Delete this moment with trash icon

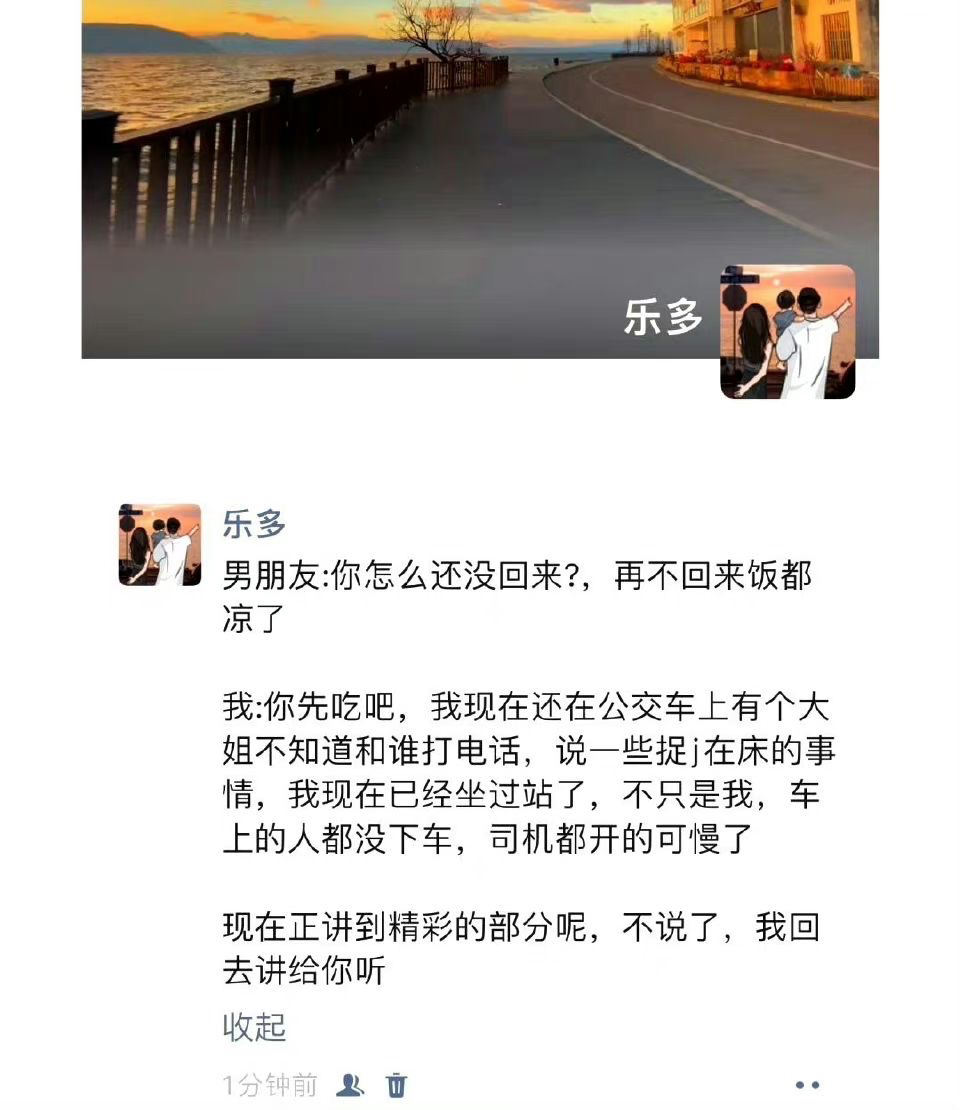pos(397,1085)
